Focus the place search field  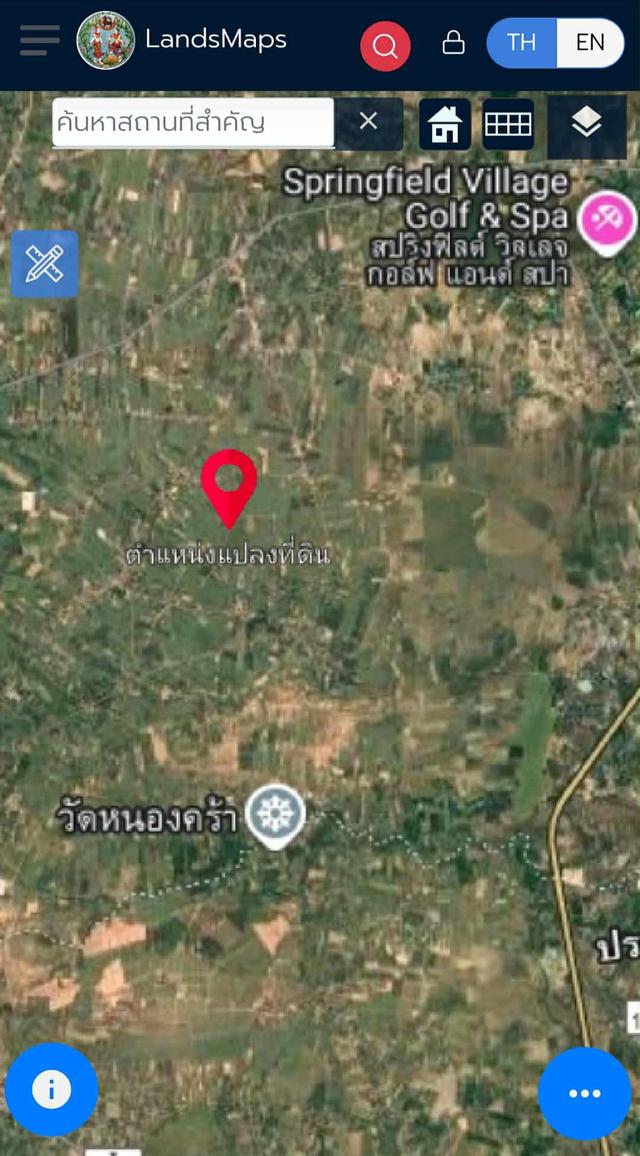[x=192, y=123]
